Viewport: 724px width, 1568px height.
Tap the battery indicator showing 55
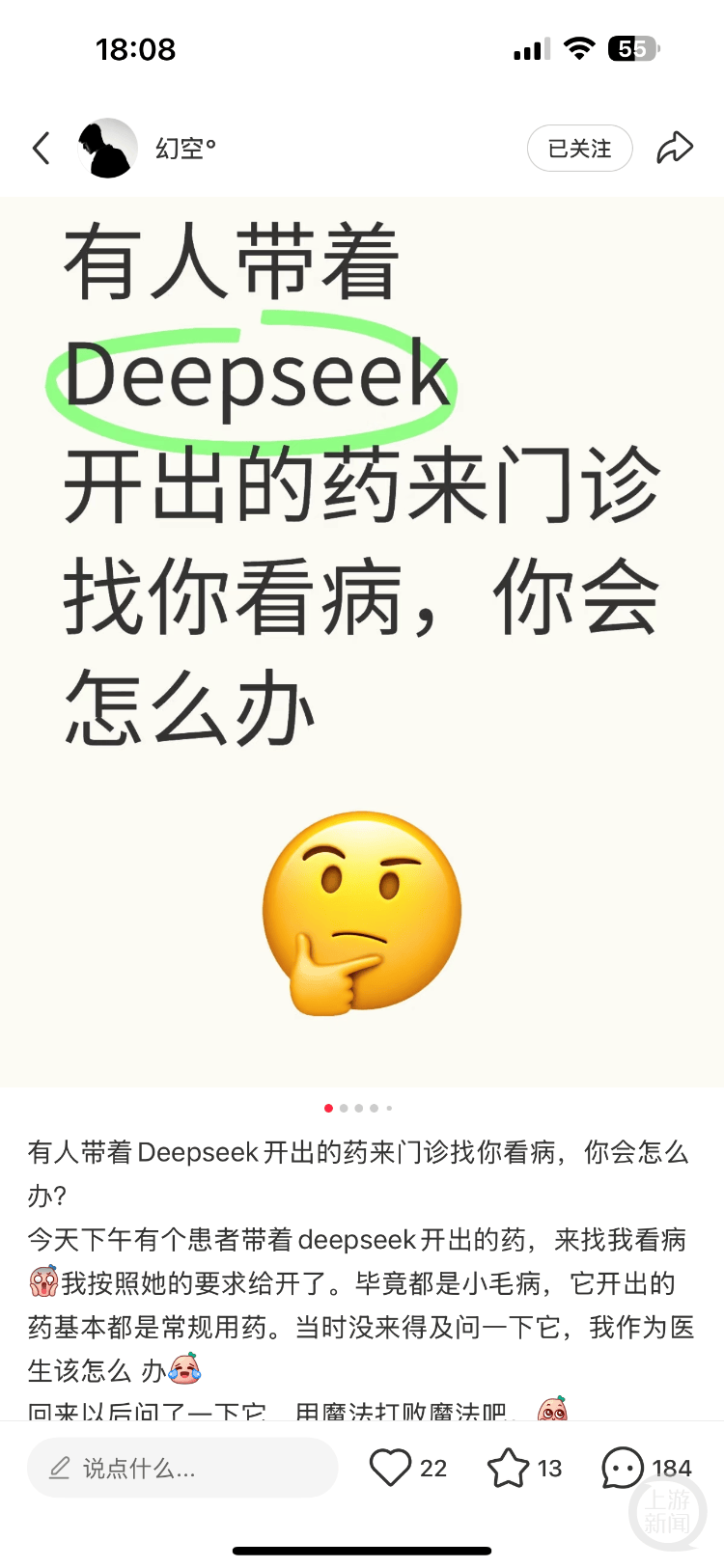coord(634,48)
